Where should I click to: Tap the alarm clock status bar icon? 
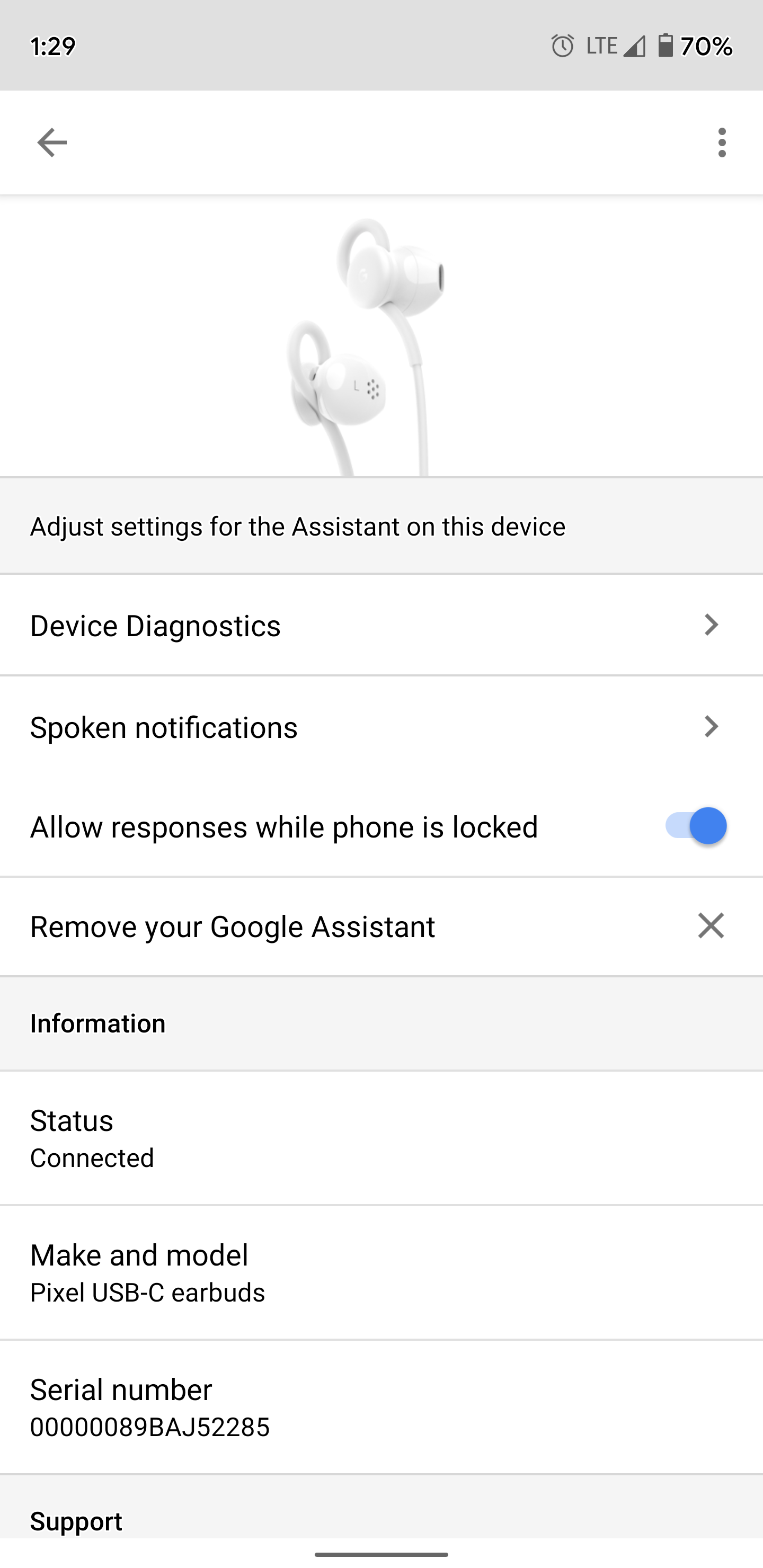(563, 46)
